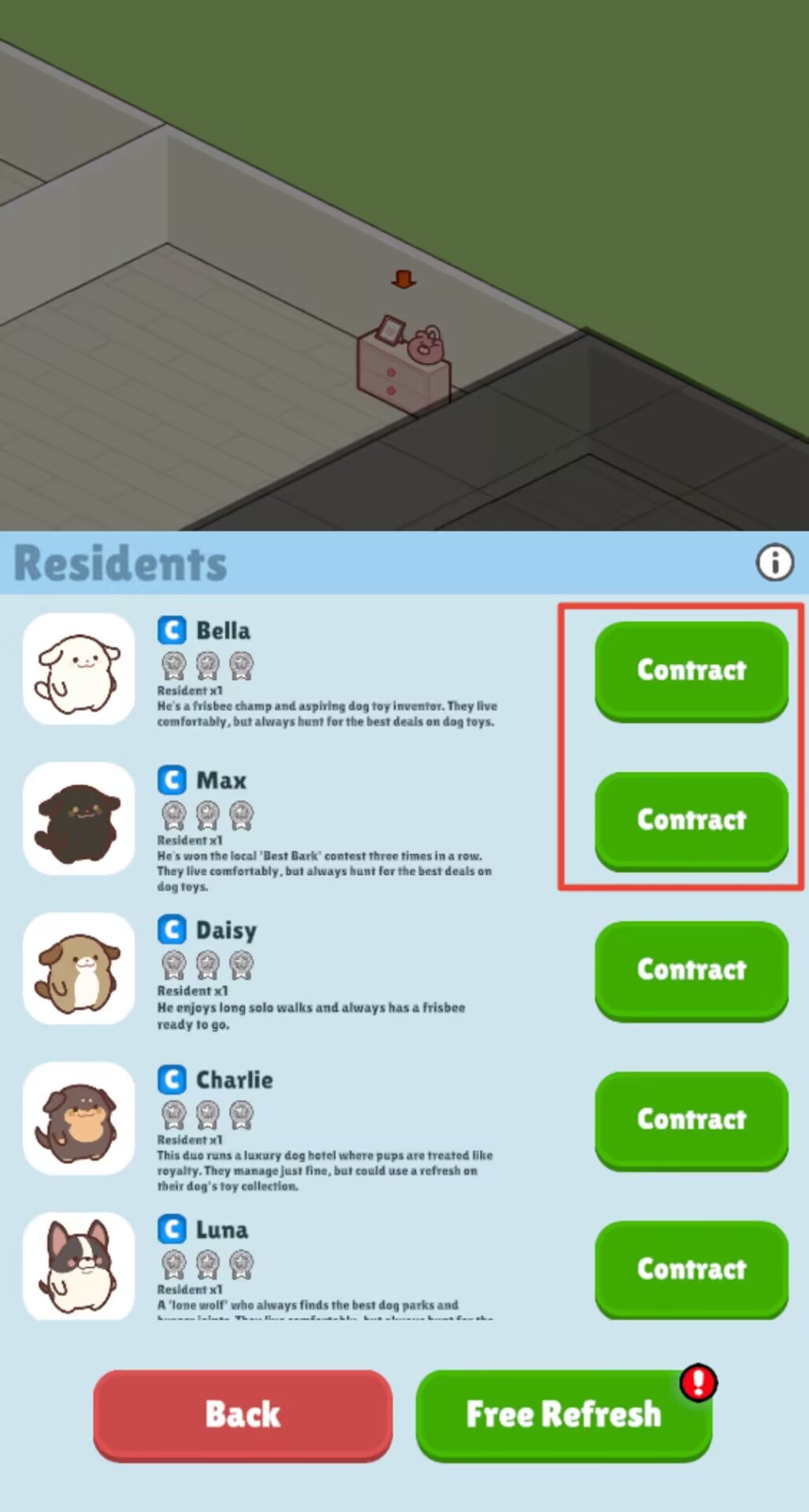Sign a contract with Charlie
The image size is (809, 1512).
(x=691, y=1118)
